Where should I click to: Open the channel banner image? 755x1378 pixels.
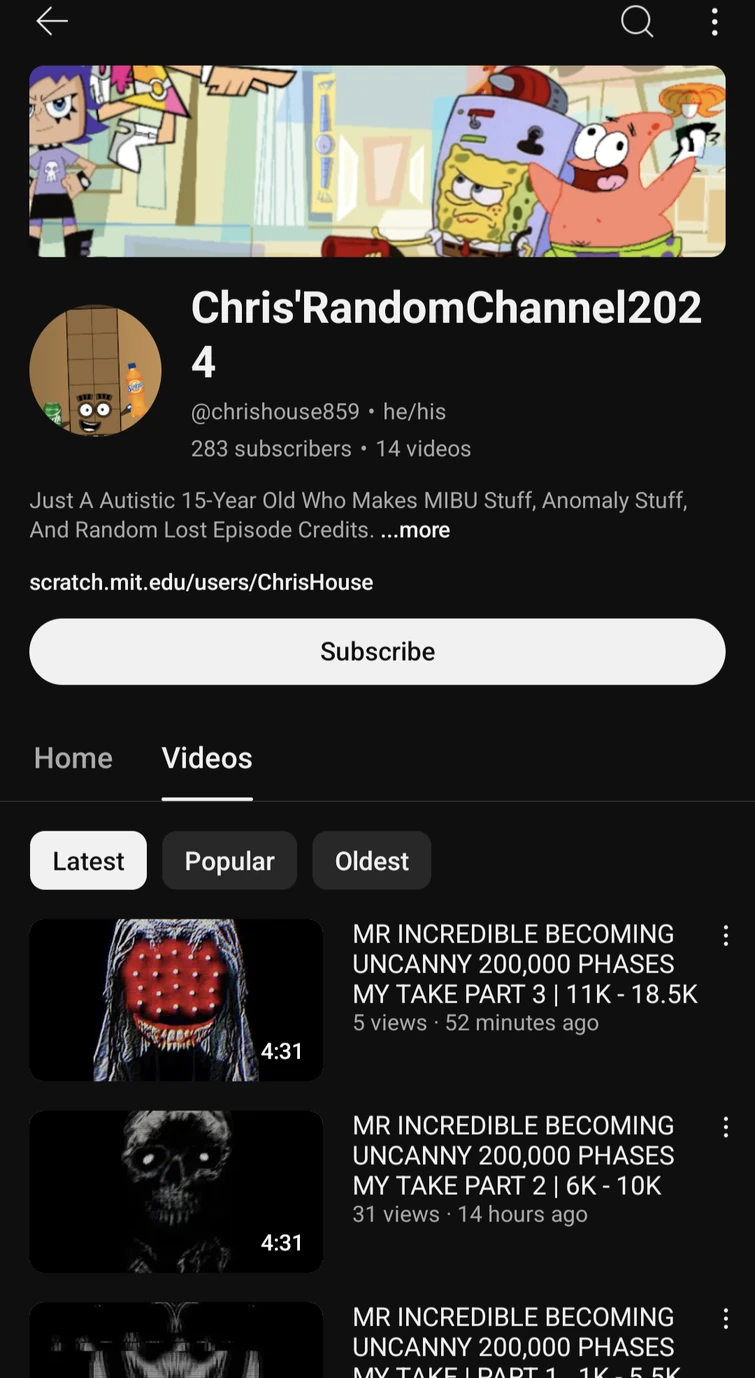(377, 160)
